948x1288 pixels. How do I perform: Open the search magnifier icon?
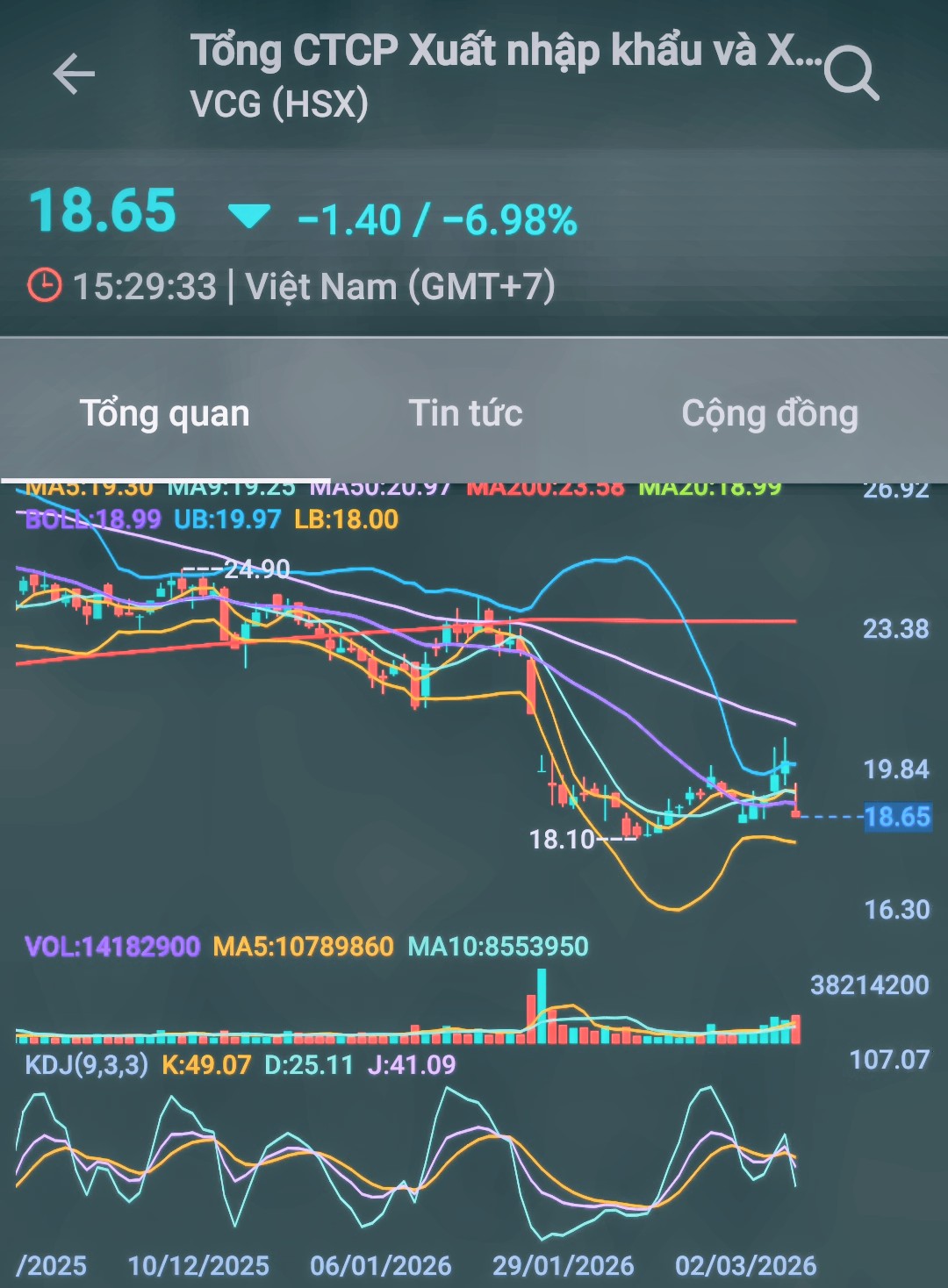pos(851,74)
